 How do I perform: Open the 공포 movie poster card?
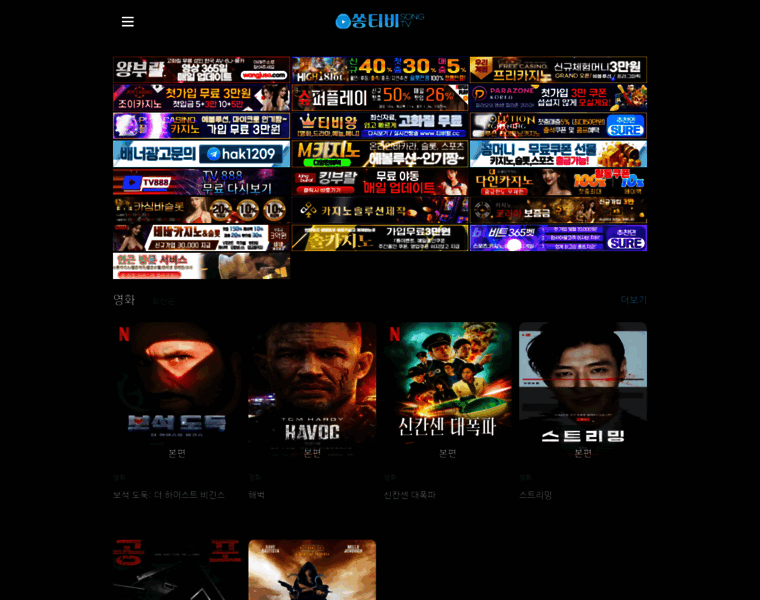click(177, 570)
